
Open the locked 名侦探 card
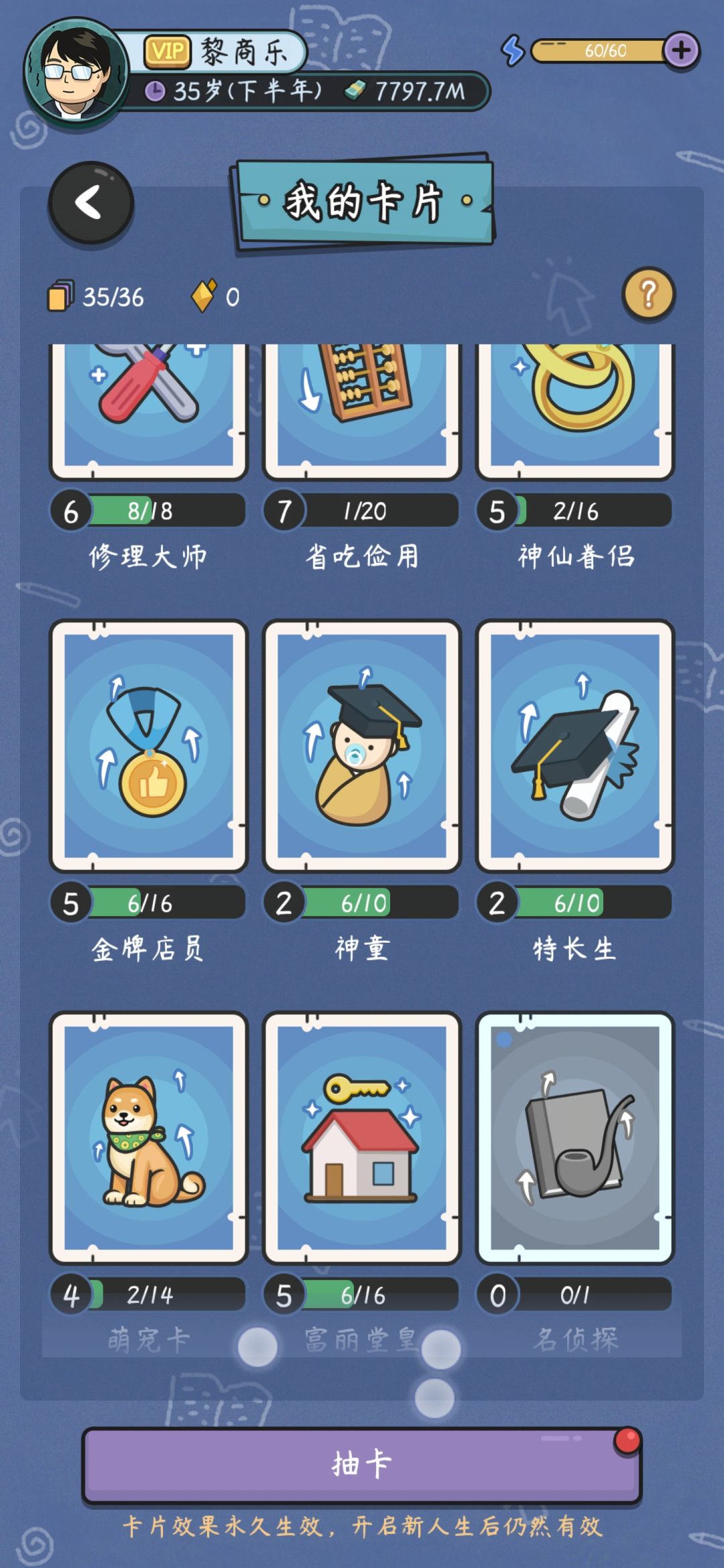click(x=575, y=1137)
